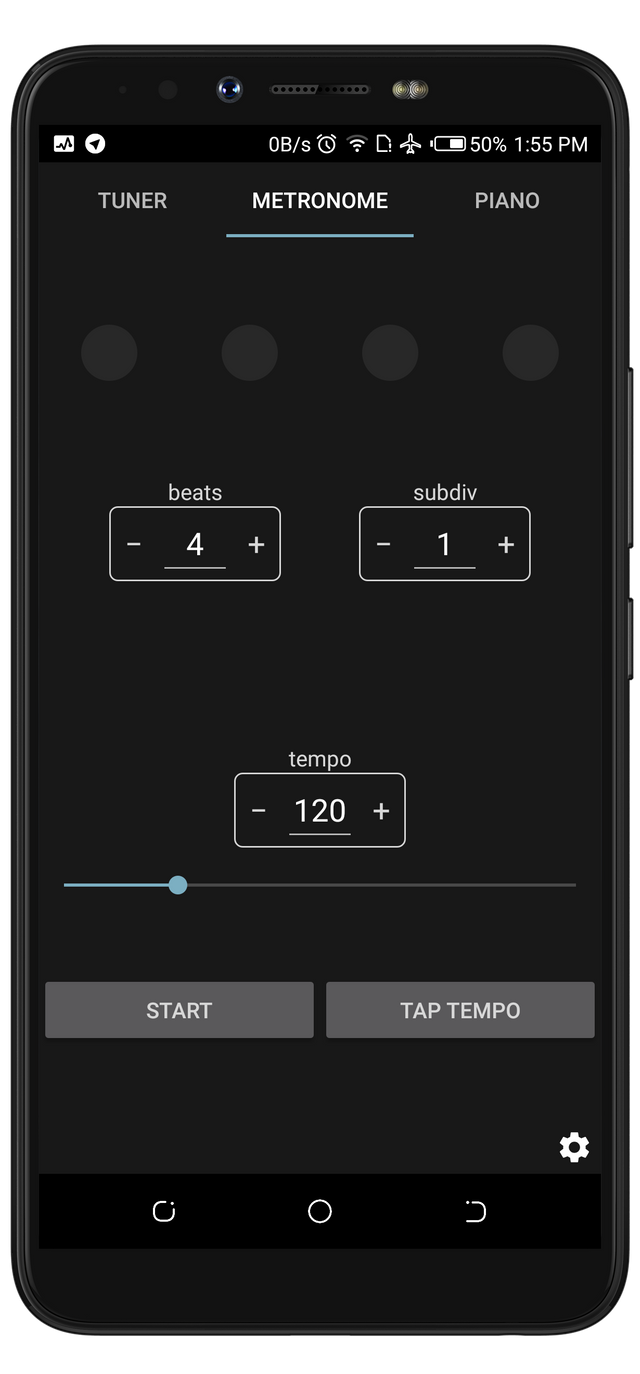Decrease the subdiv value

coord(383,544)
